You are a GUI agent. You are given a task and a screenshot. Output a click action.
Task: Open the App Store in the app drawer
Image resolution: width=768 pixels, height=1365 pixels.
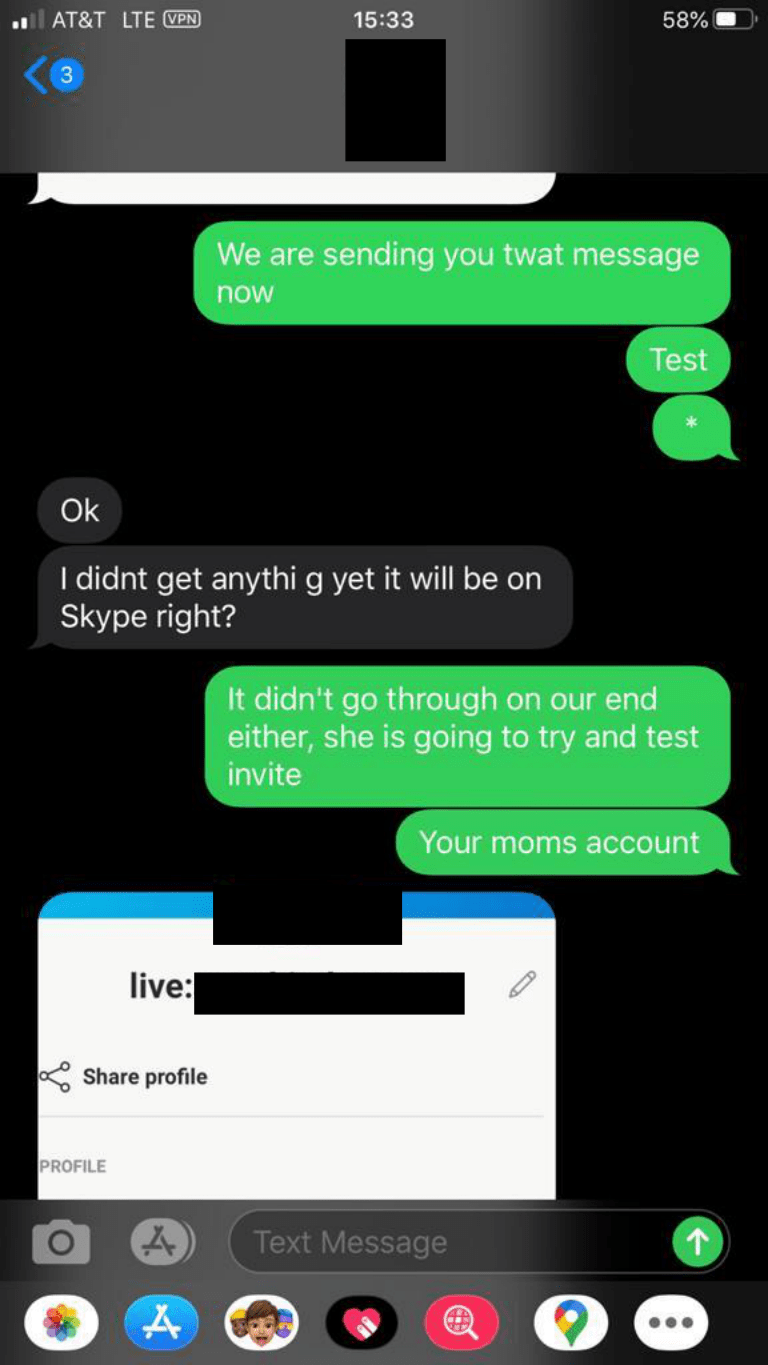click(x=162, y=1324)
